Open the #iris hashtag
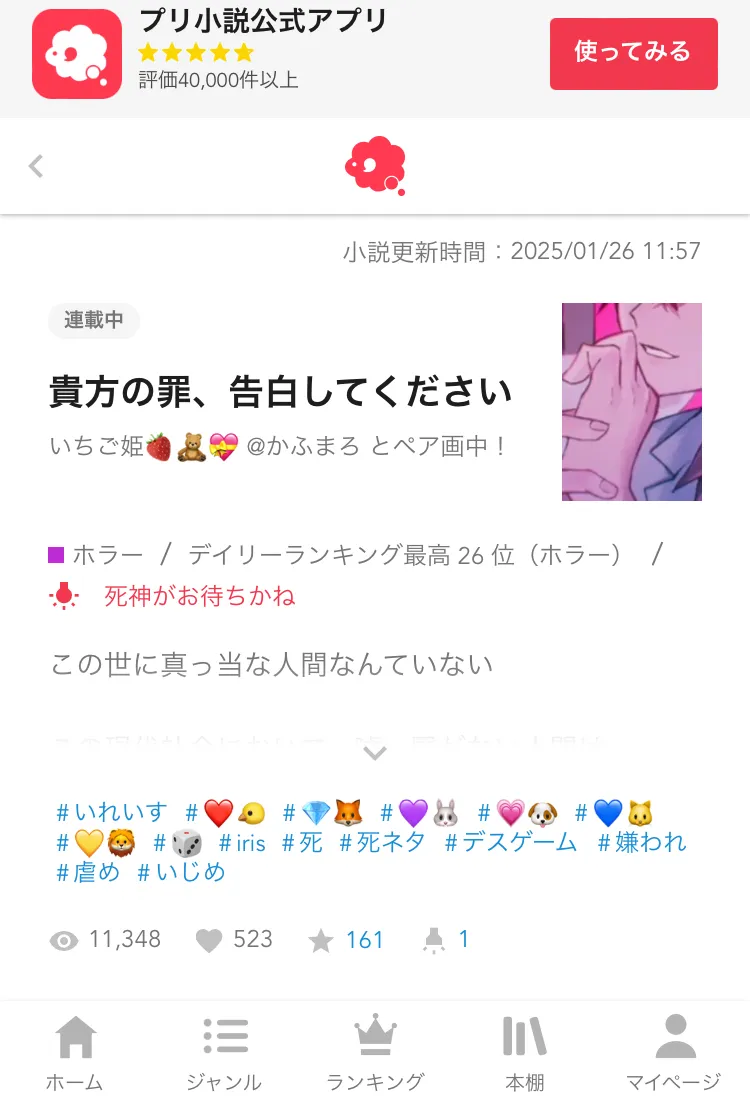 point(242,843)
